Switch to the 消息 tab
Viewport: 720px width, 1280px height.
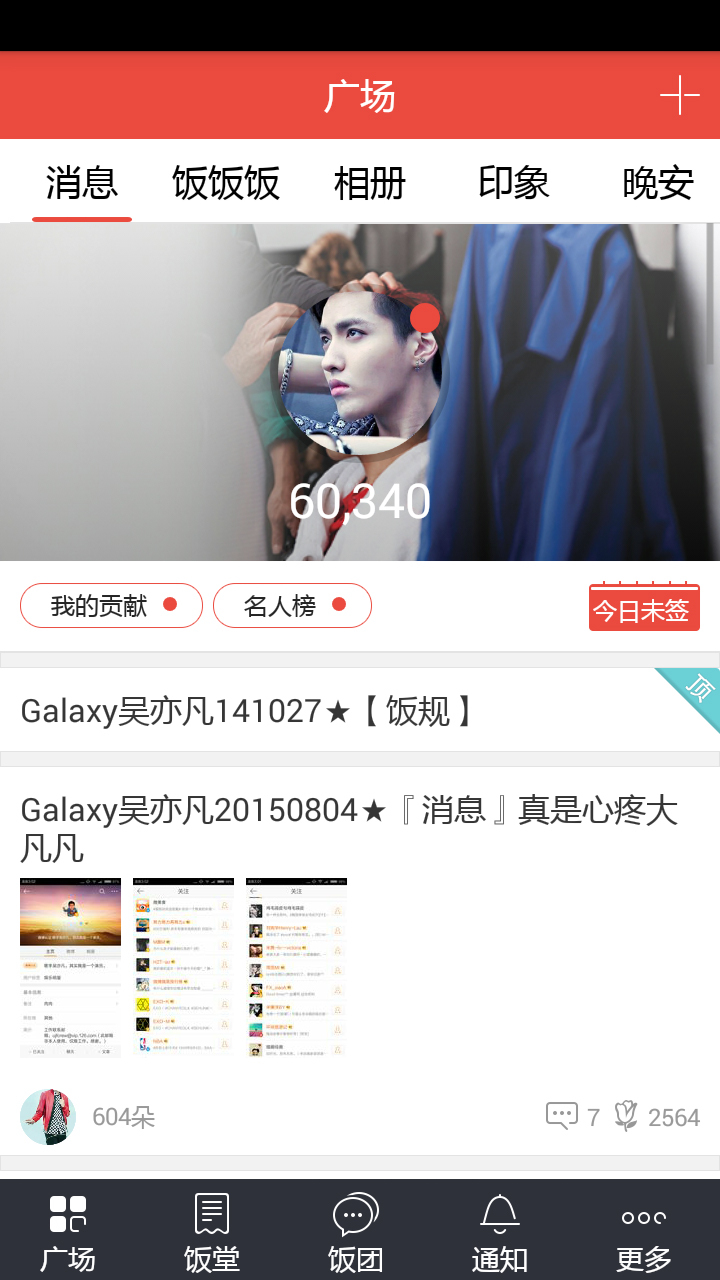tap(82, 184)
